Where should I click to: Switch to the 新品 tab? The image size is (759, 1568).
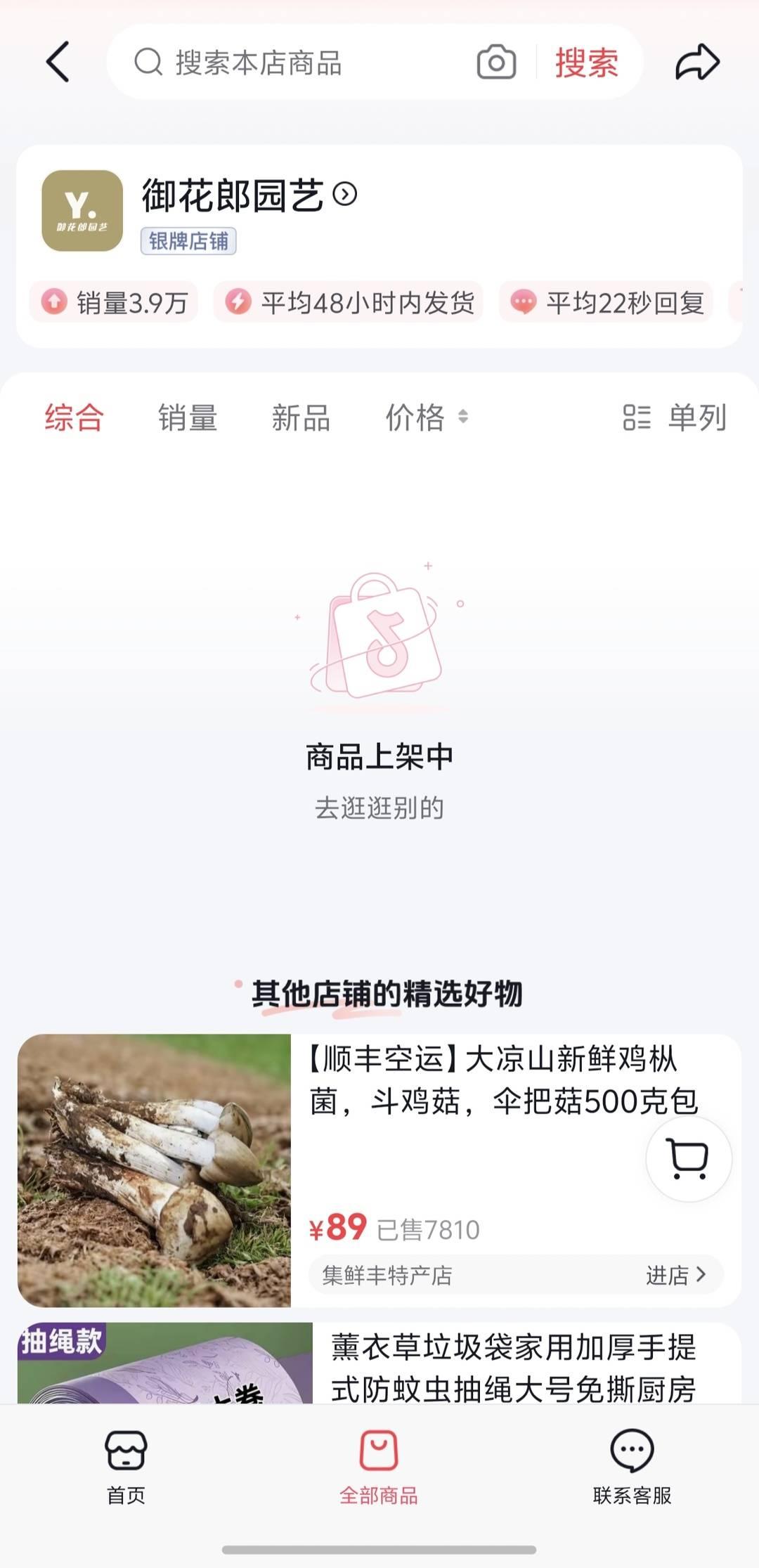click(301, 417)
